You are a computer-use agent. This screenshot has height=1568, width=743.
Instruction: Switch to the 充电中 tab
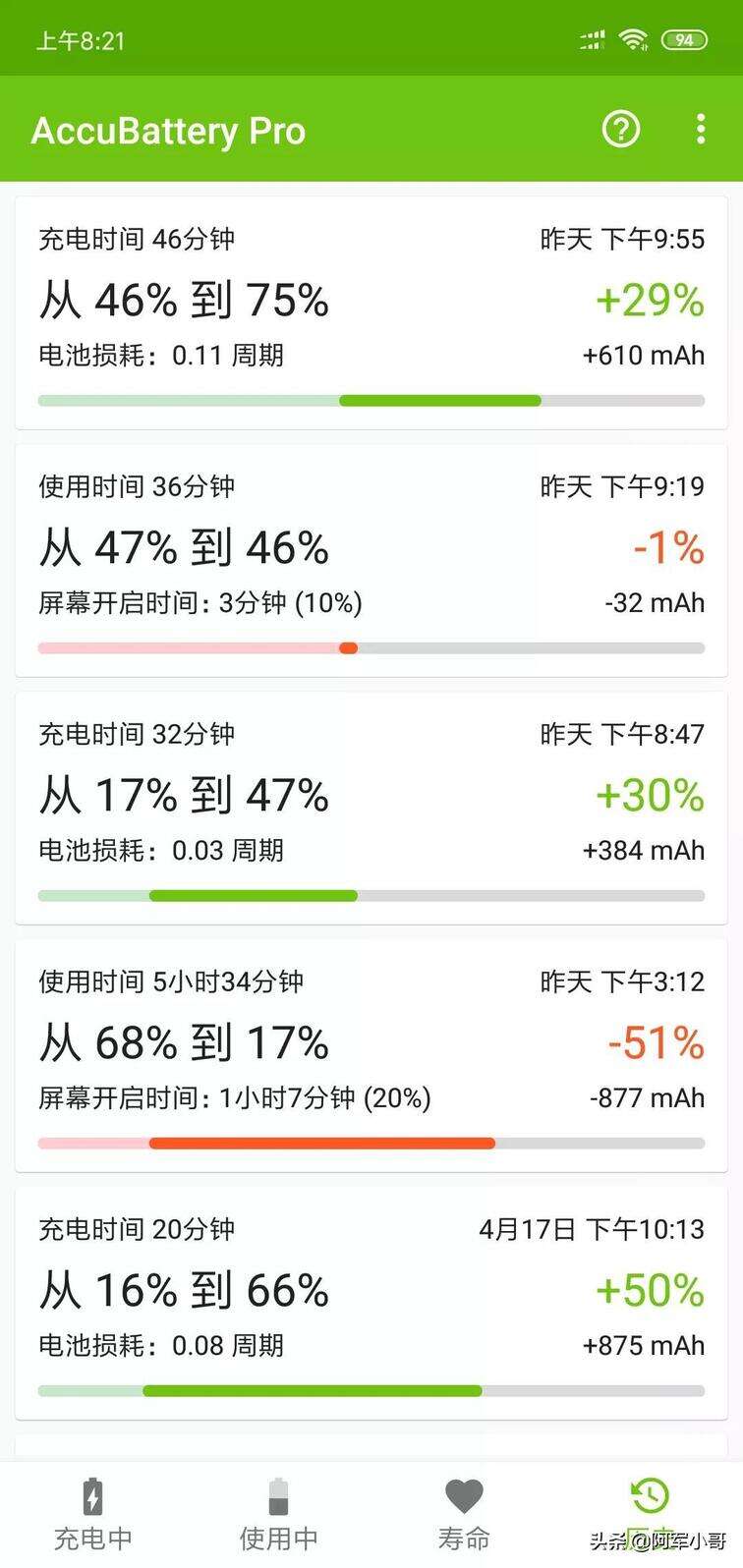coord(92,1514)
